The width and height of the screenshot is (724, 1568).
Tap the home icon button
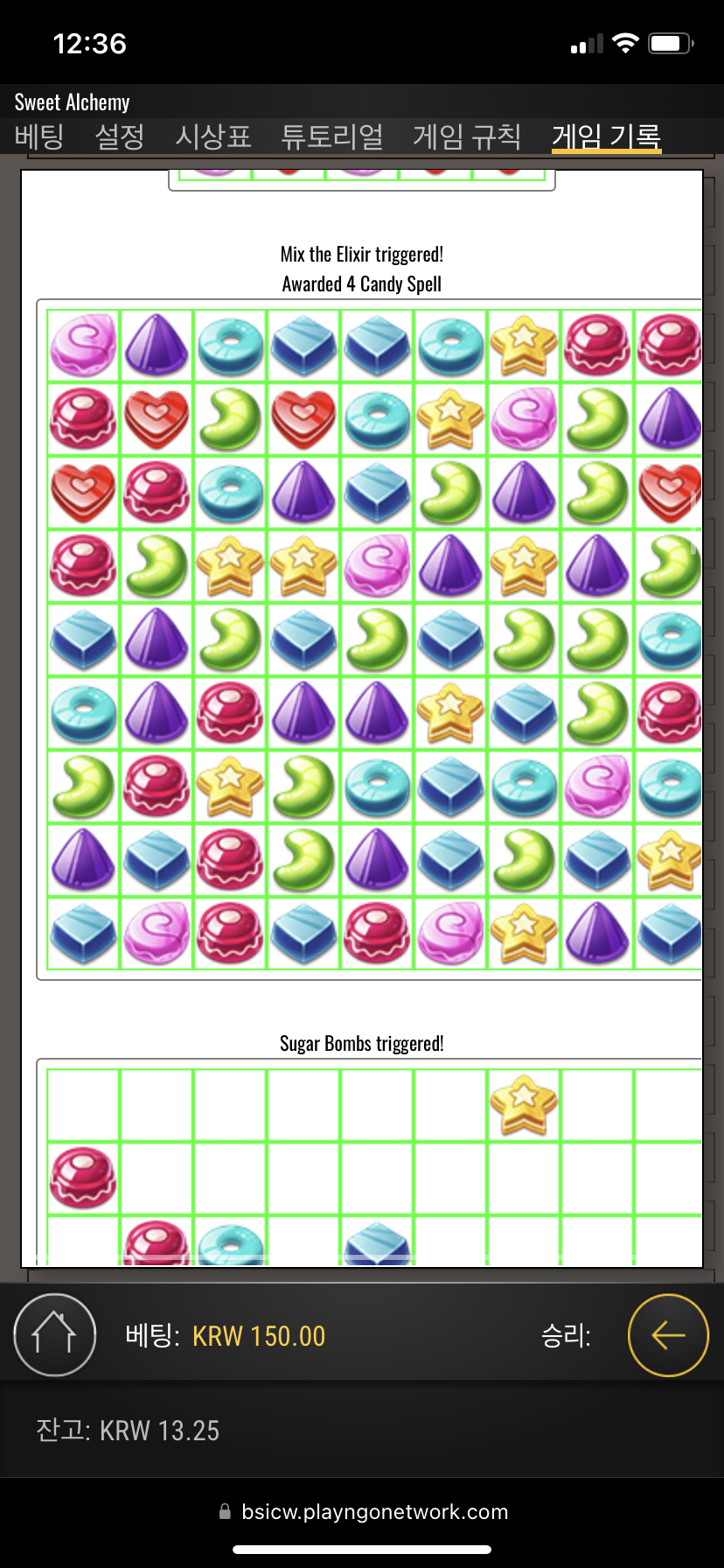55,1334
